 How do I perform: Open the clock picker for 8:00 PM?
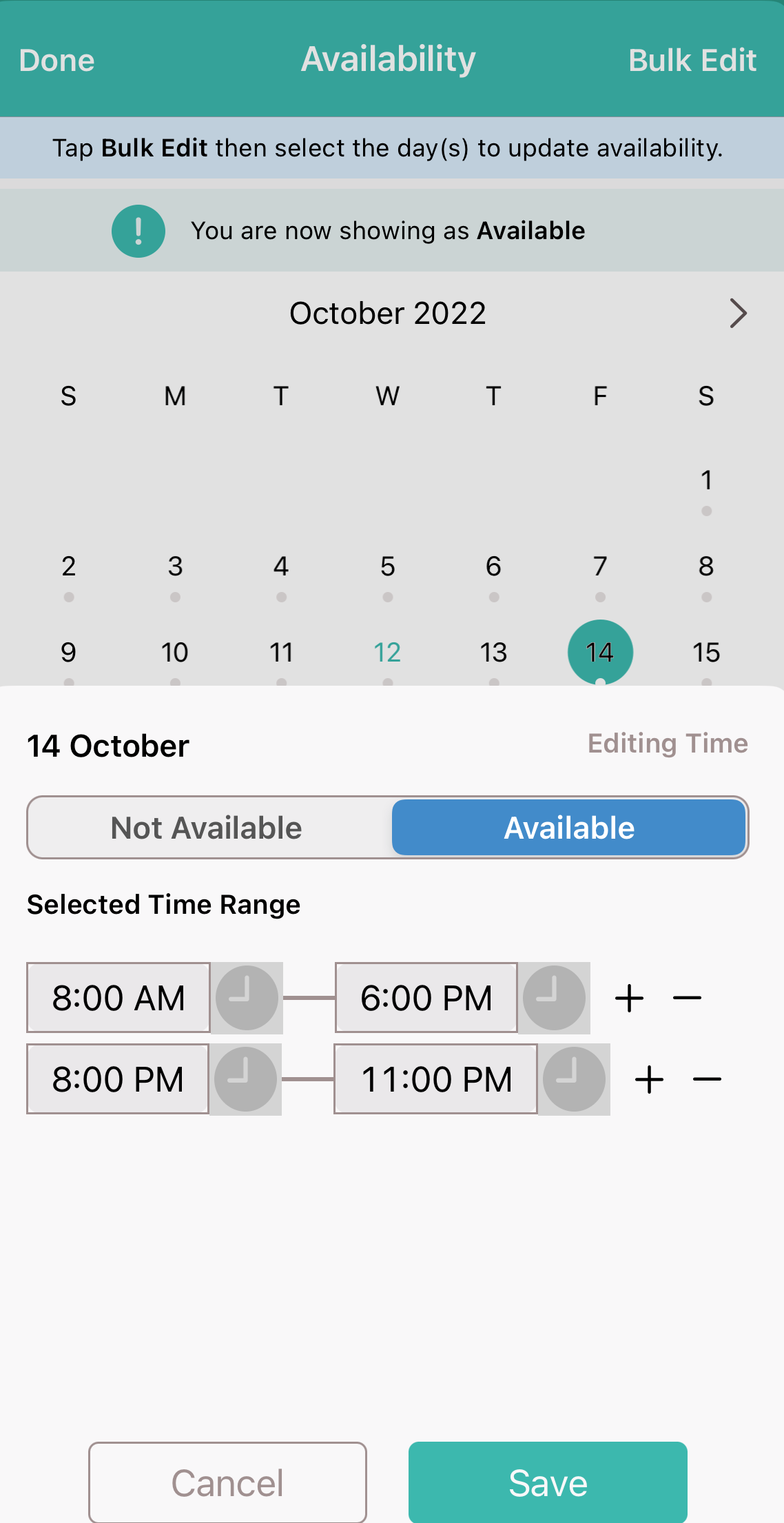point(246,1079)
